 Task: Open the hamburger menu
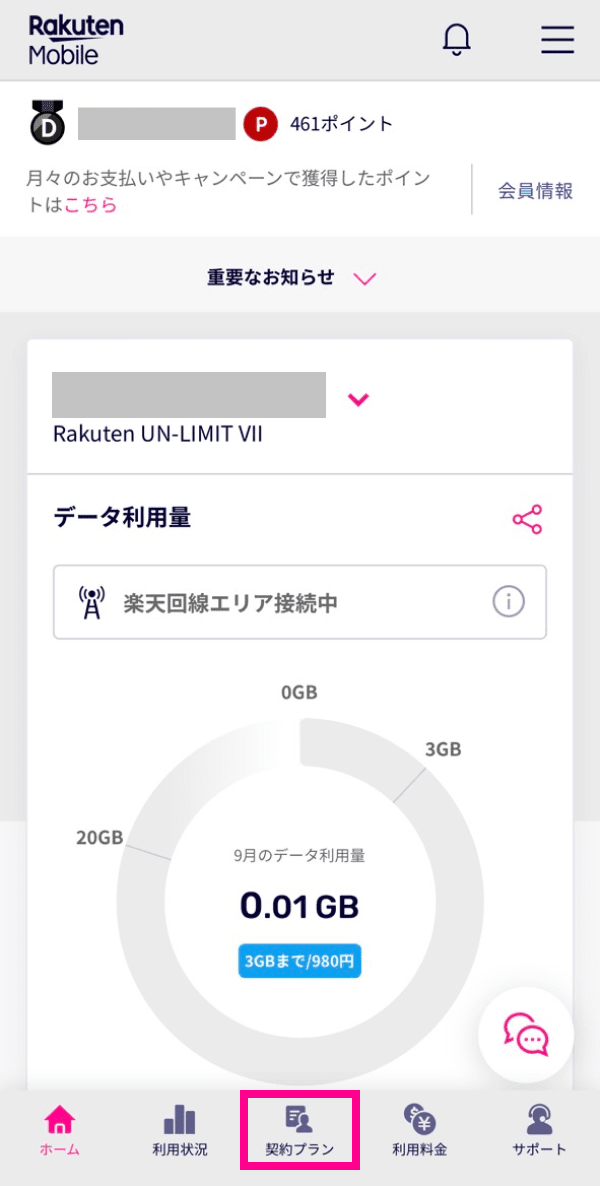click(x=557, y=39)
